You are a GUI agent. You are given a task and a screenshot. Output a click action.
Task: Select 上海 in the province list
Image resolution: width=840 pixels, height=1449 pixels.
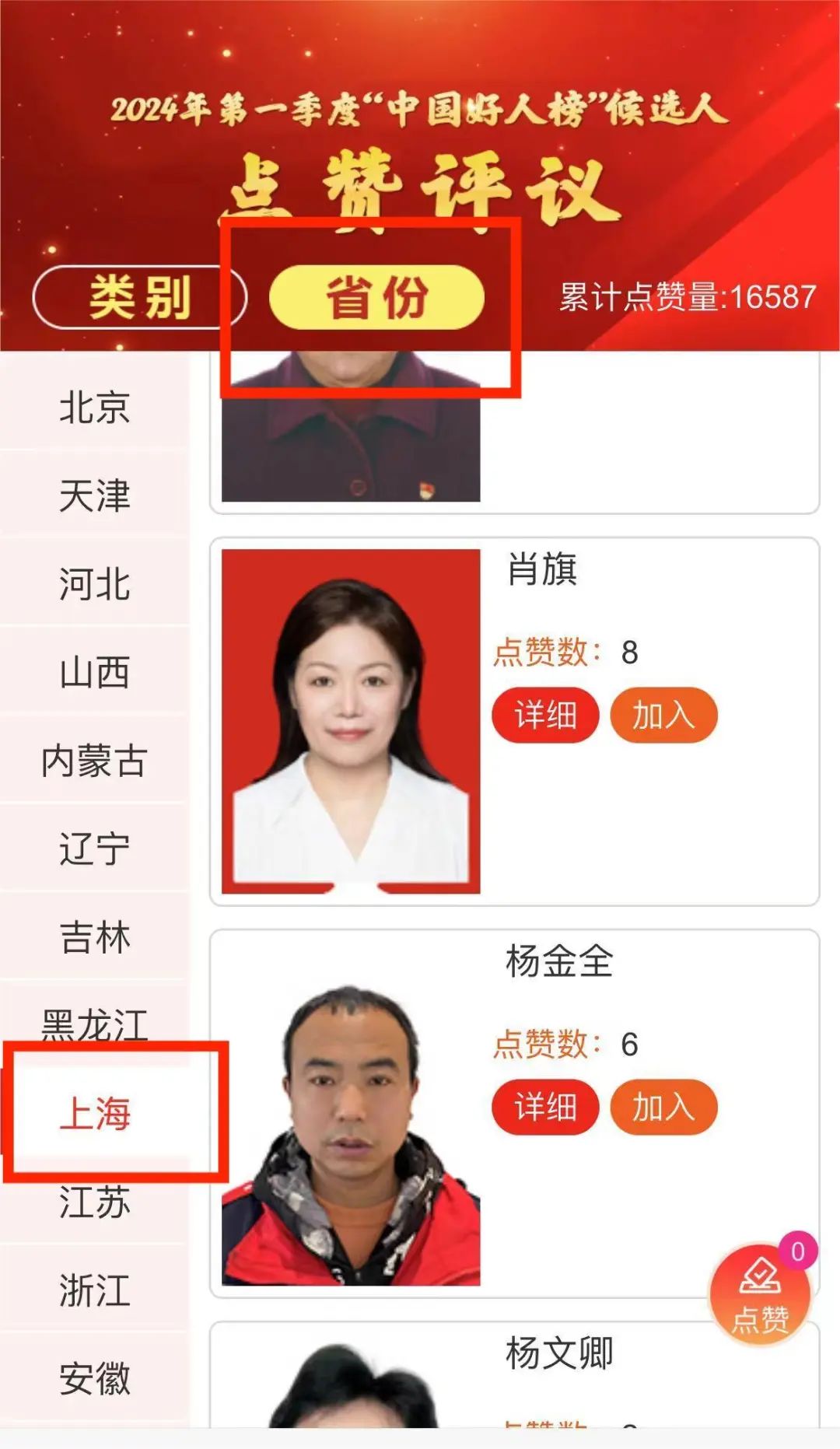pyautogui.click(x=94, y=1113)
